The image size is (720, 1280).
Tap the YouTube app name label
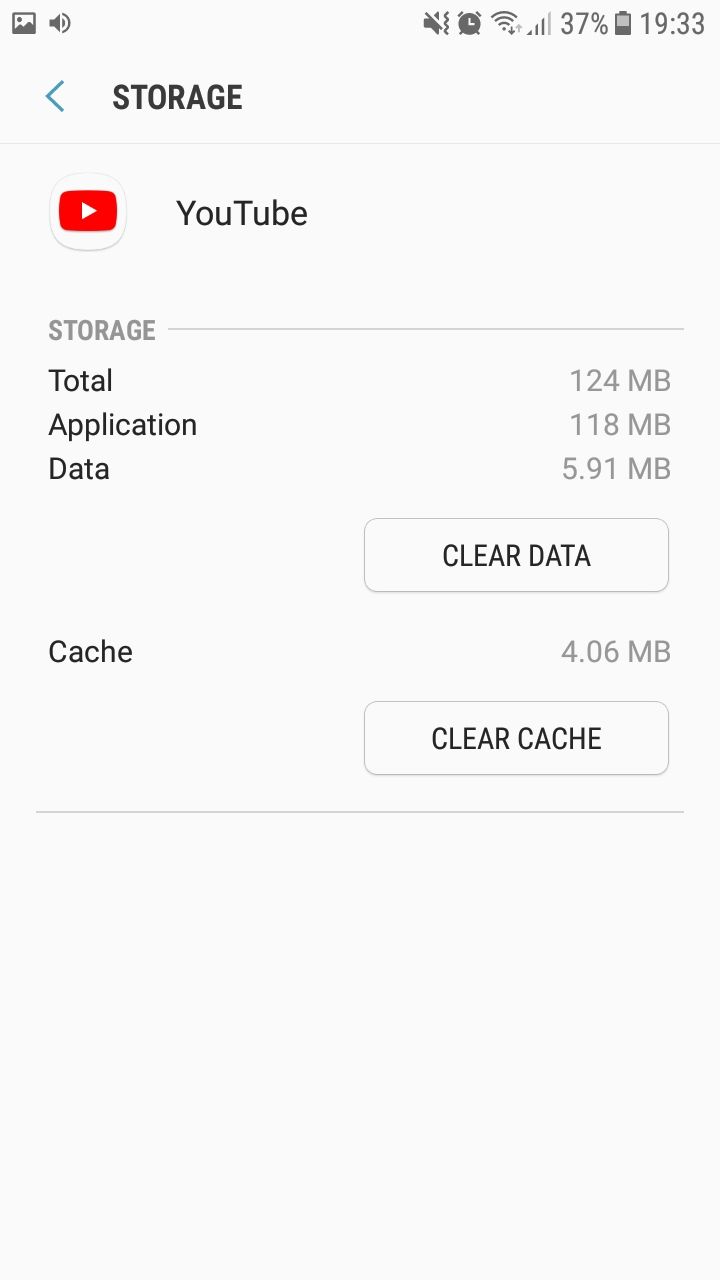click(241, 212)
